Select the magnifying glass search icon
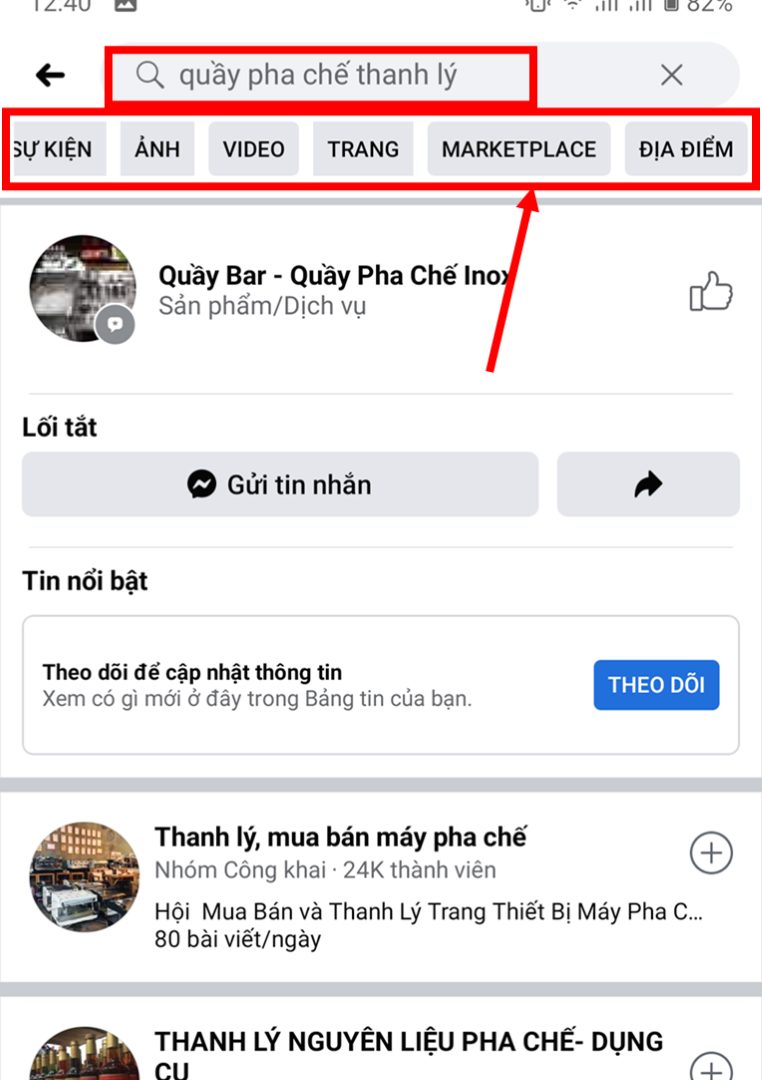The height and width of the screenshot is (1080, 762). 151,75
